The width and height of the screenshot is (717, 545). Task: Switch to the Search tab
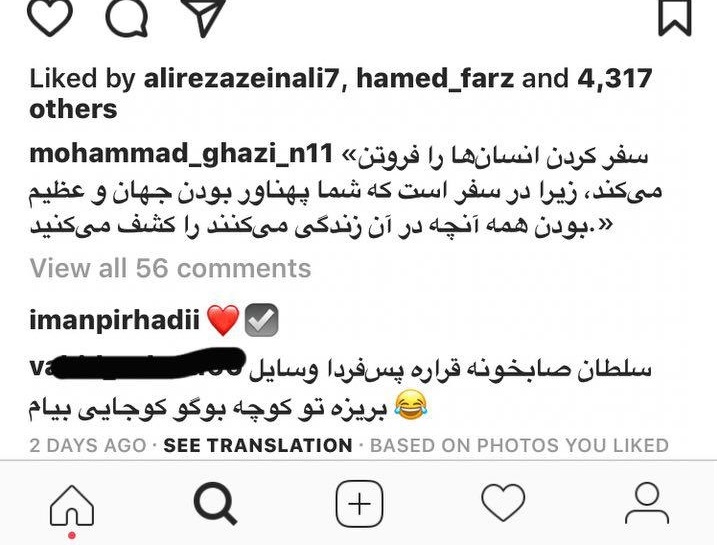point(215,503)
